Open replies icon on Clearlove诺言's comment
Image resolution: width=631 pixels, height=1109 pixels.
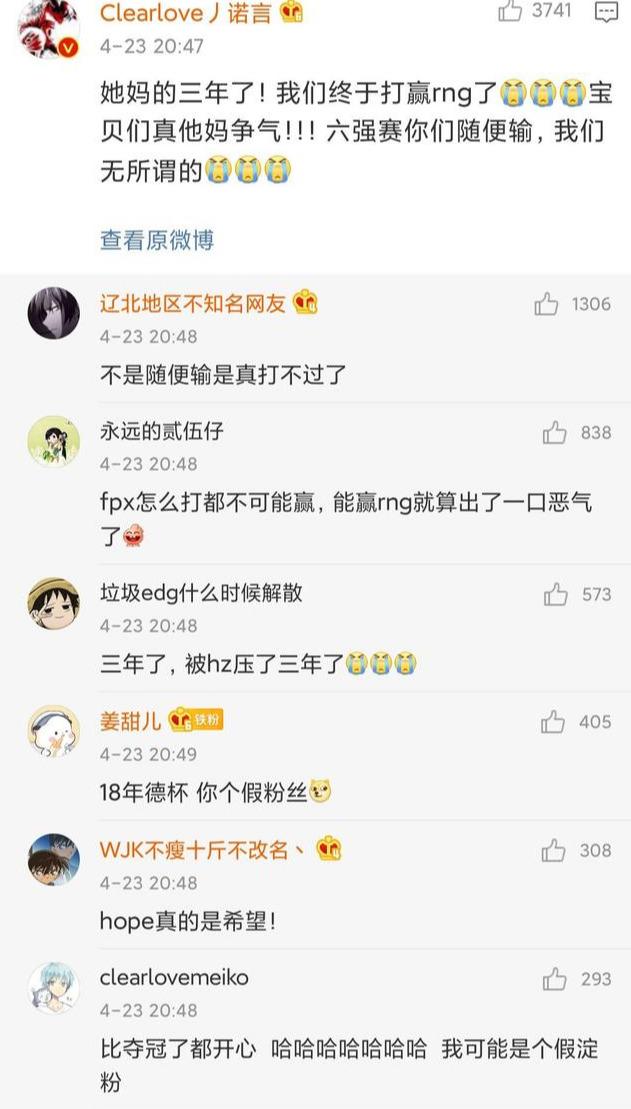606,11
